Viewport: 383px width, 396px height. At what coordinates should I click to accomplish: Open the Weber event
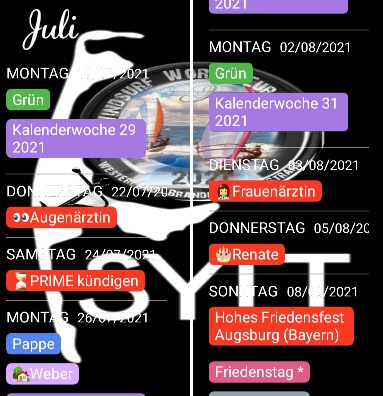(42, 374)
